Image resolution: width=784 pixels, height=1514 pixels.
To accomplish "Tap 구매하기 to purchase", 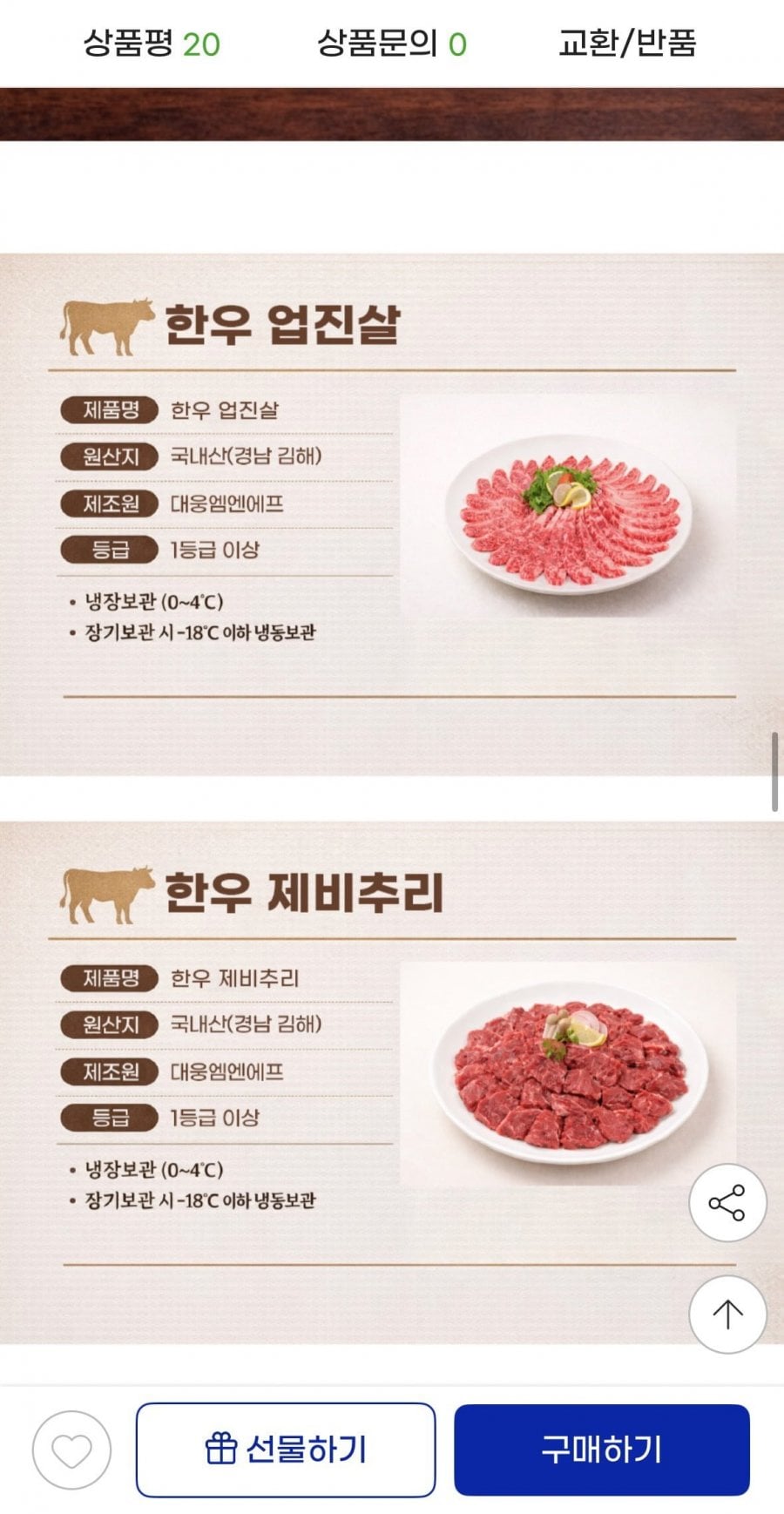I will coord(601,1450).
